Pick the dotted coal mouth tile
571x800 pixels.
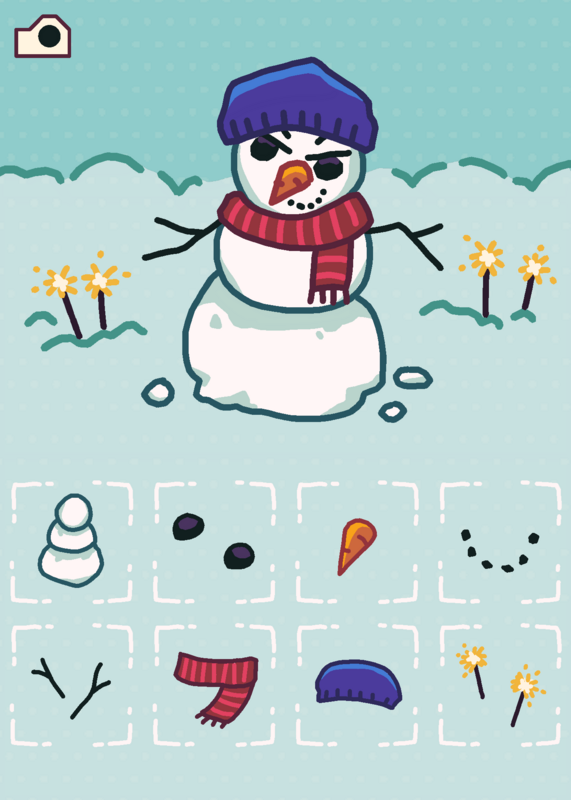coord(500,542)
